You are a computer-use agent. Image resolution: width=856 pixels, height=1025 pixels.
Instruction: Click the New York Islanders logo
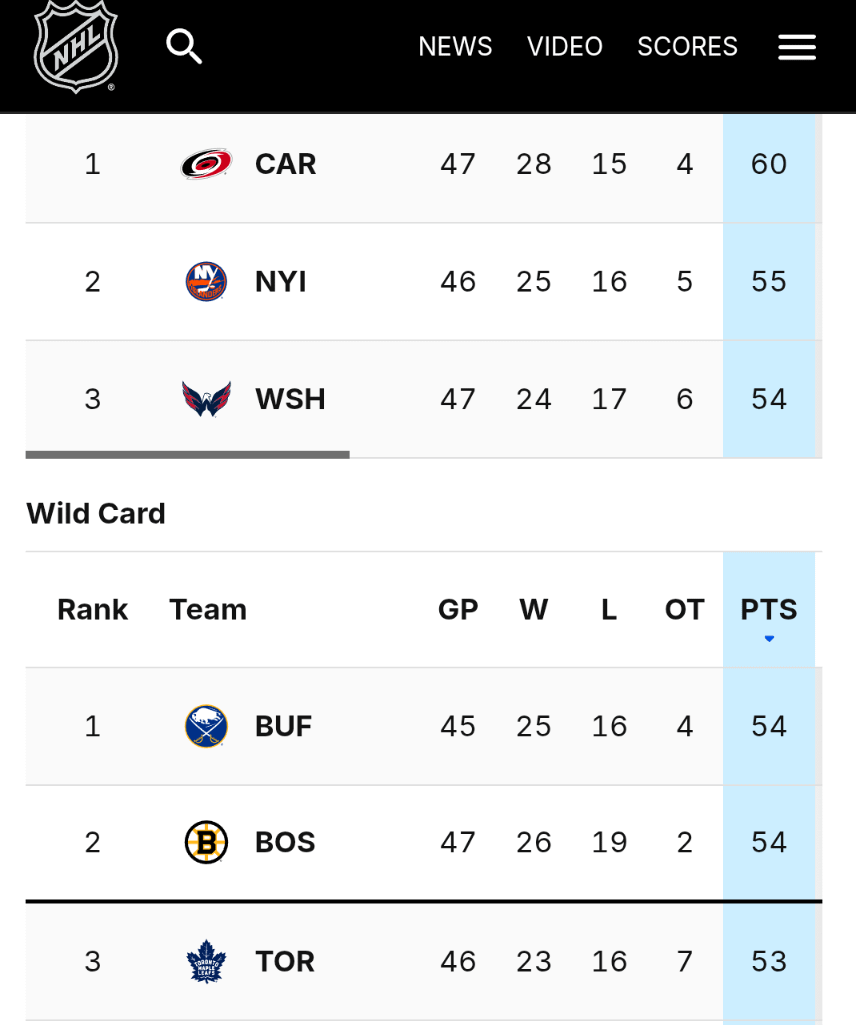(205, 281)
